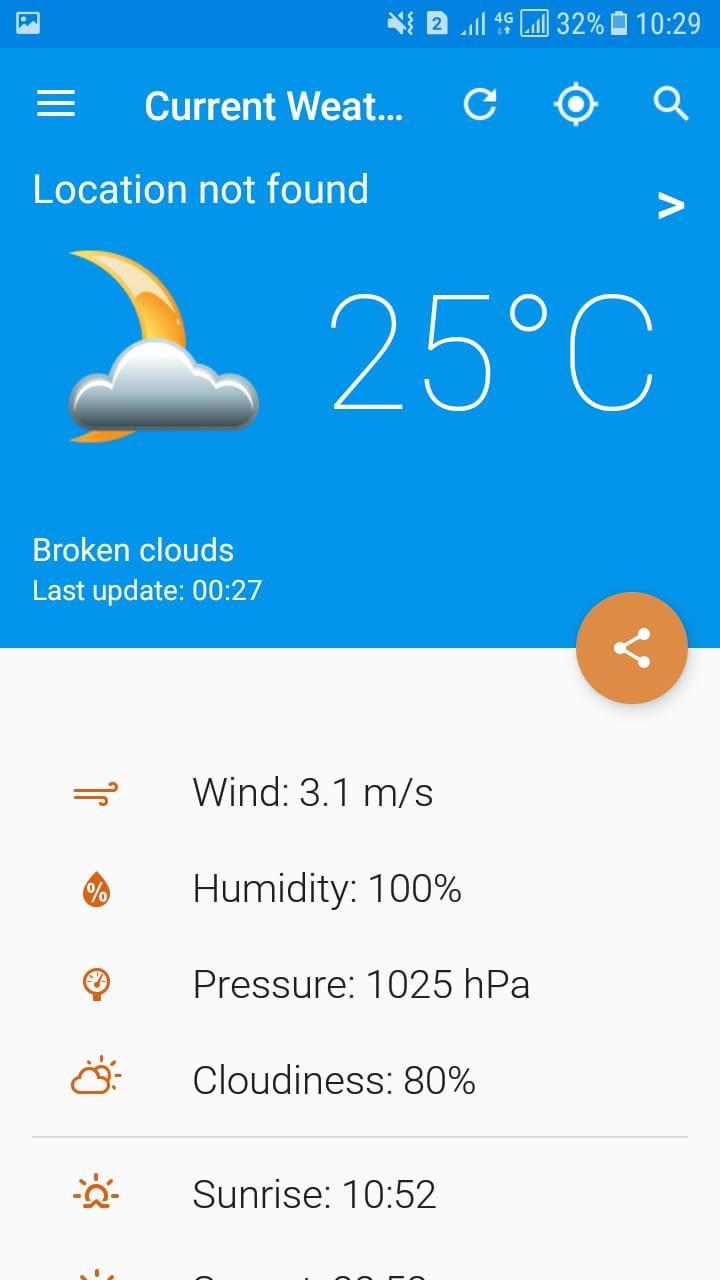The height and width of the screenshot is (1280, 720).
Task: Refresh the current weather data
Action: tap(479, 104)
